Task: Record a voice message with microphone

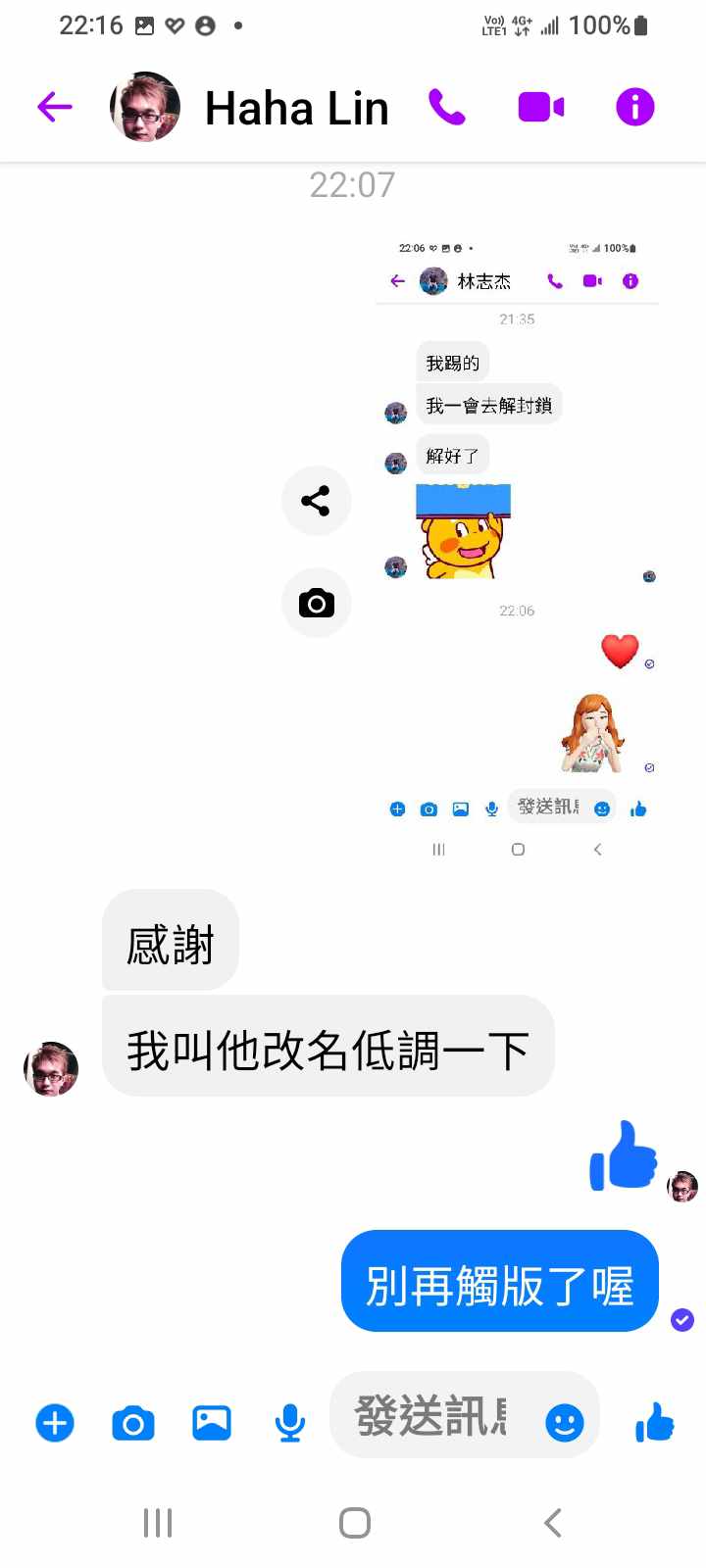Action: click(289, 1422)
